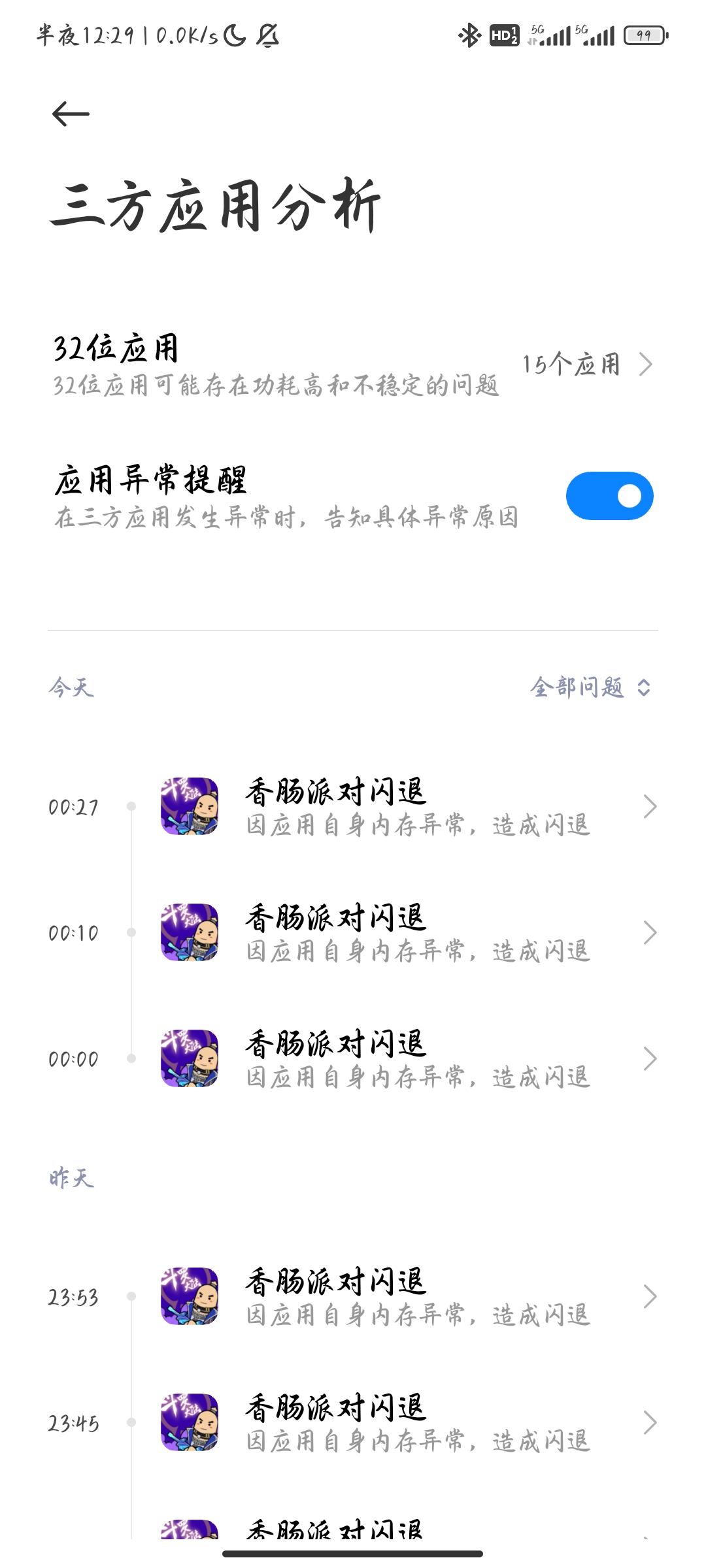Tap the back arrow to leave this page

(x=69, y=112)
